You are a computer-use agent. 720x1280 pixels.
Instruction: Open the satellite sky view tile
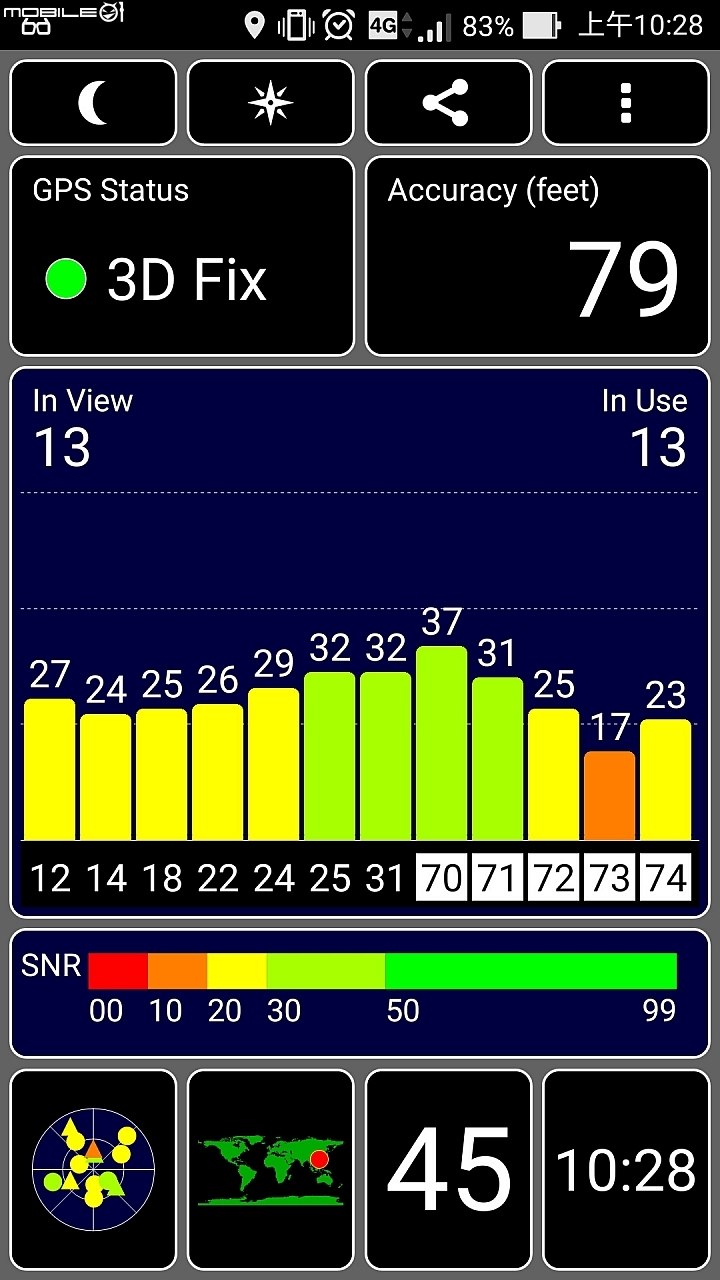pos(93,1167)
